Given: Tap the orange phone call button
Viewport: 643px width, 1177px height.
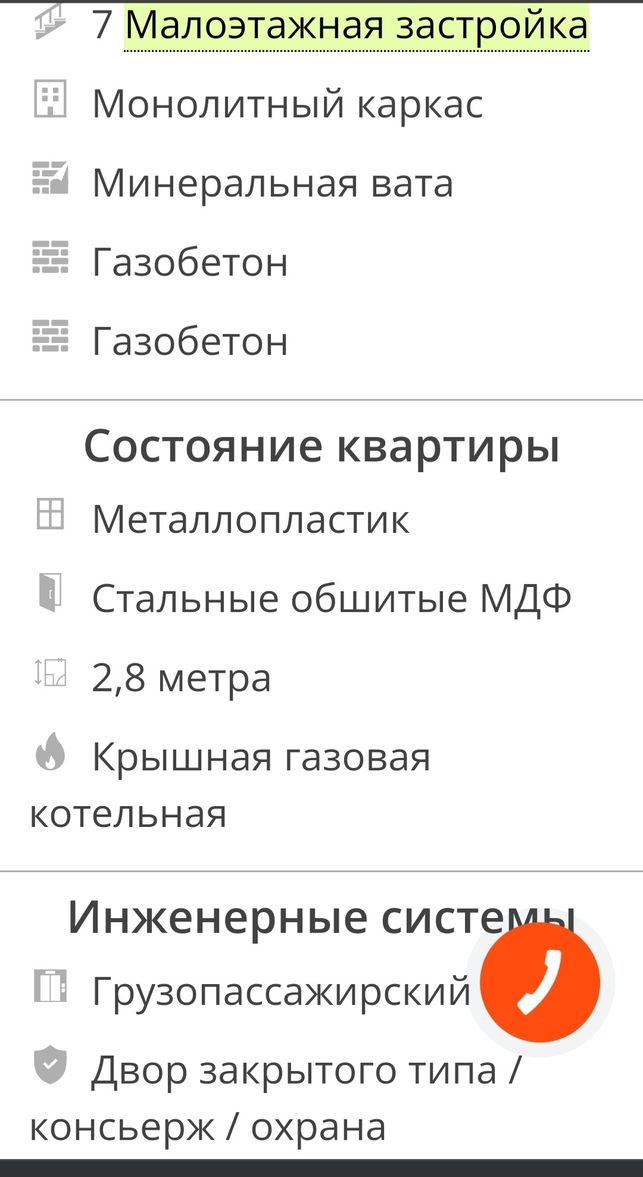Looking at the screenshot, I should coord(540,982).
